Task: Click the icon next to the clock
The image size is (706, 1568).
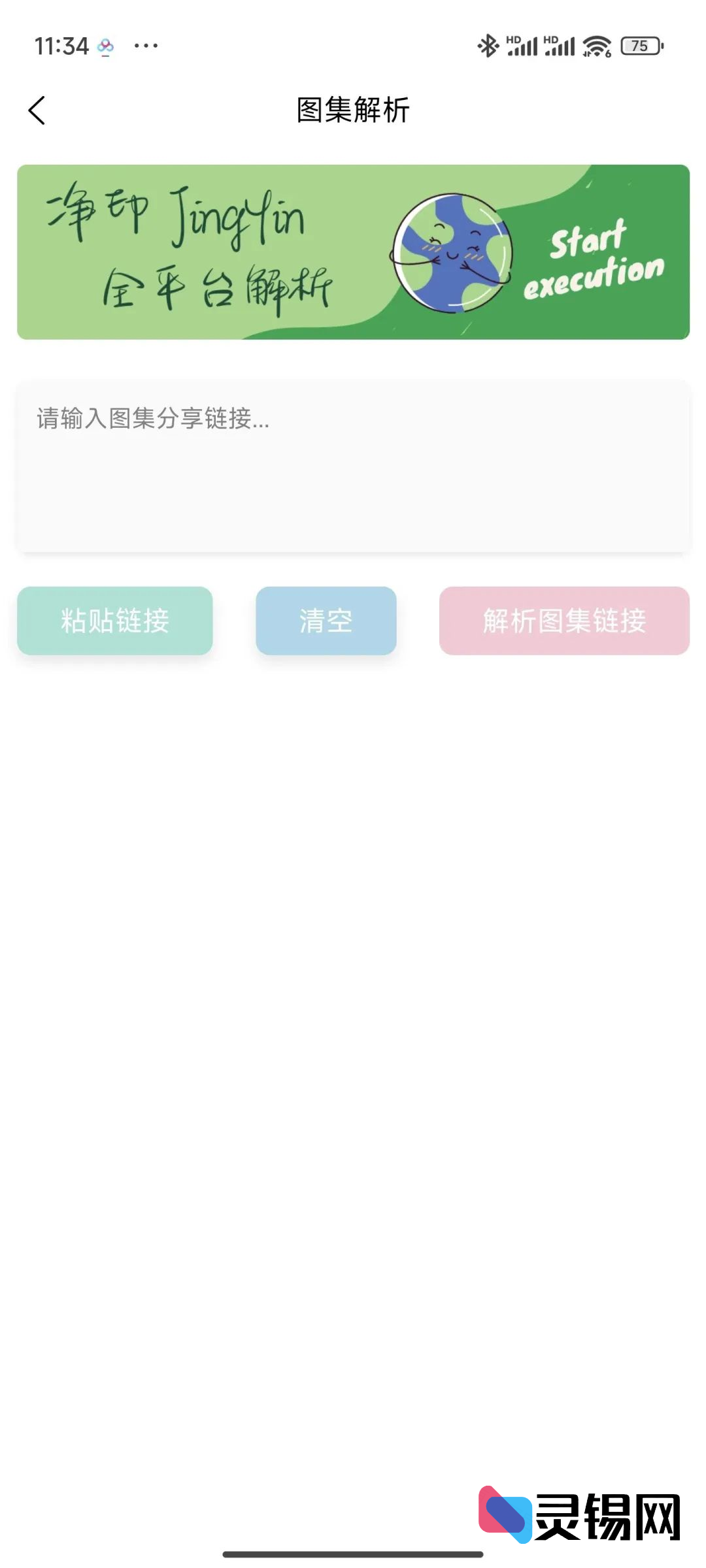Action: [x=105, y=46]
